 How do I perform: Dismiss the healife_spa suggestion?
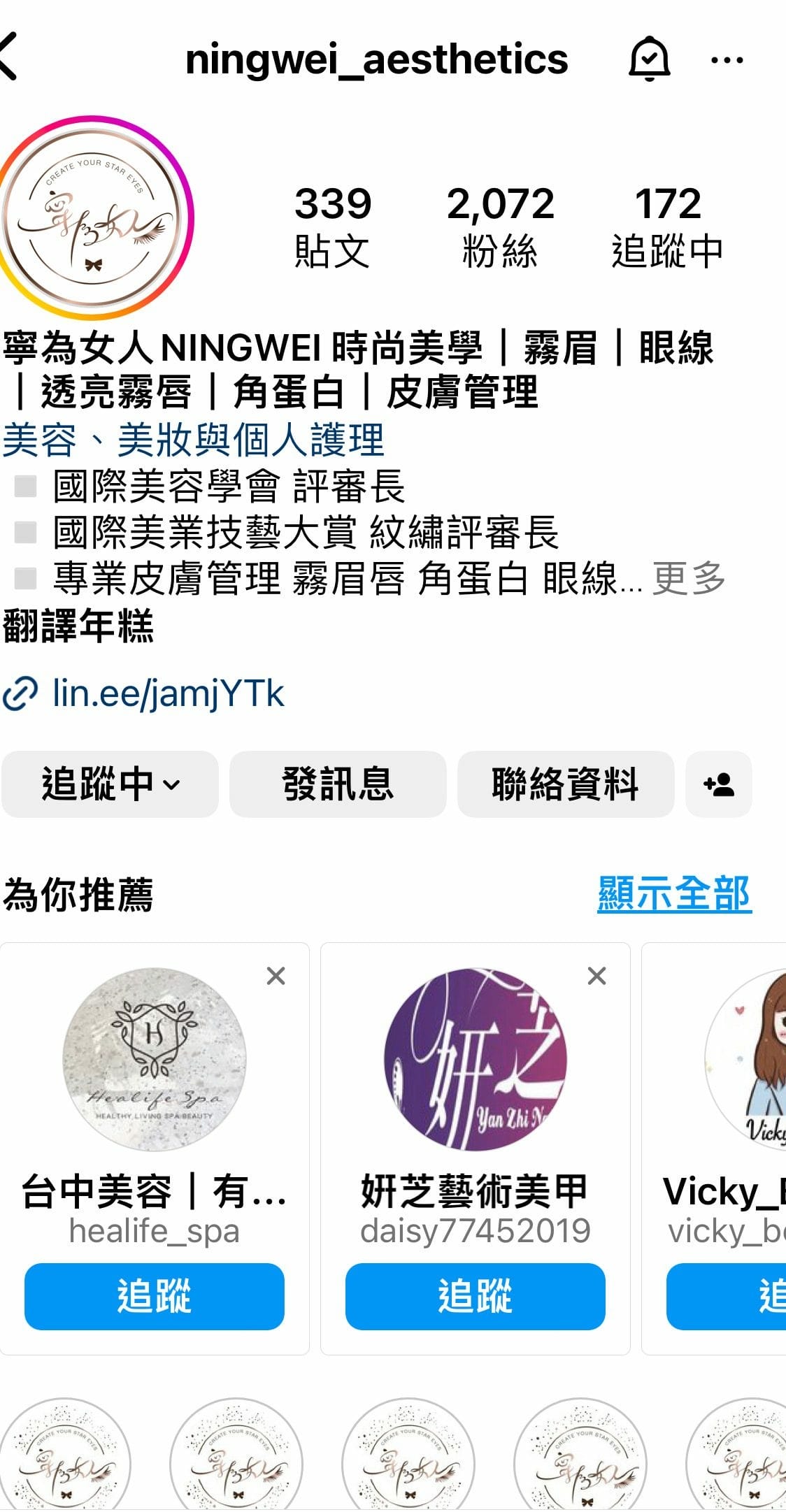pos(276,976)
